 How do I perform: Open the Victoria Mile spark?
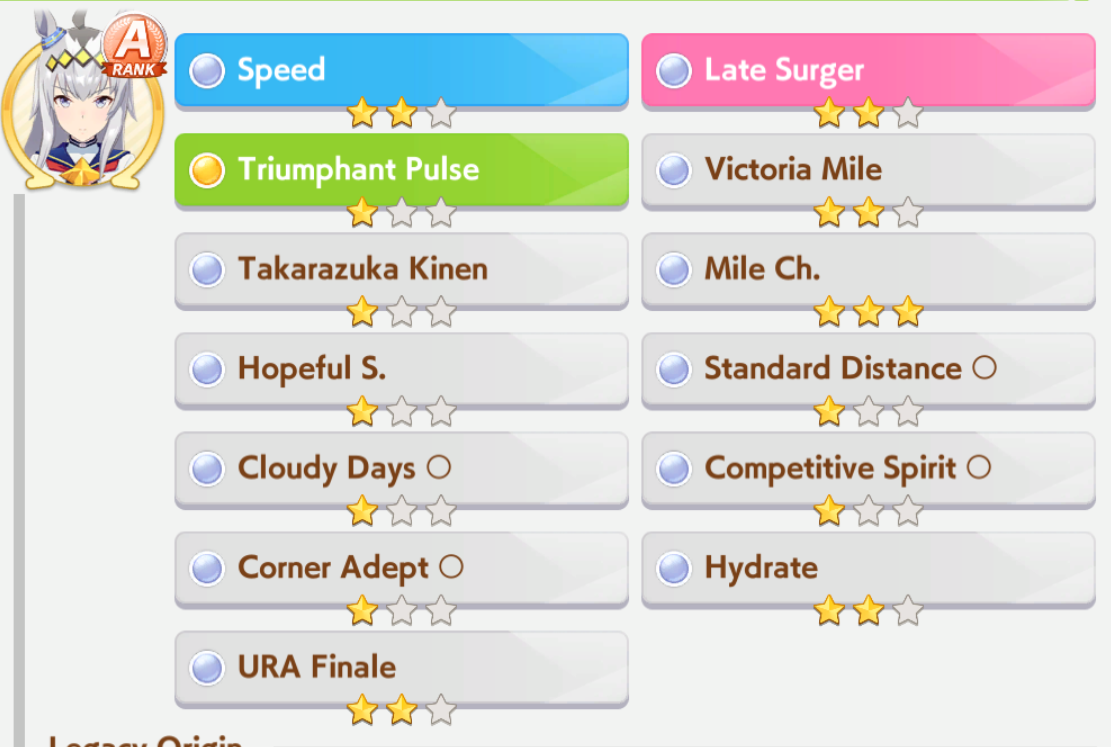pos(867,169)
